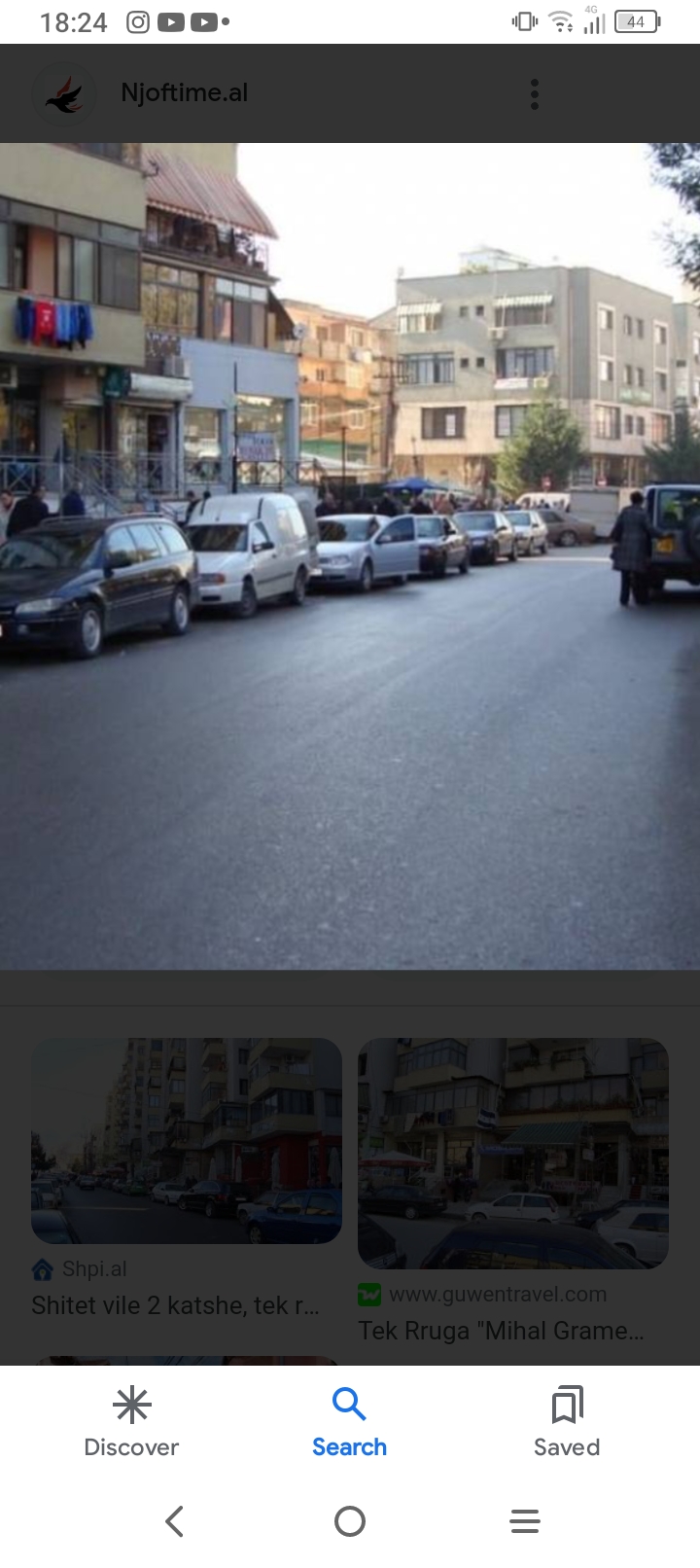Screen dimensions: 700x1568
Task: Switch to the Discover tab
Action: 132,1422
